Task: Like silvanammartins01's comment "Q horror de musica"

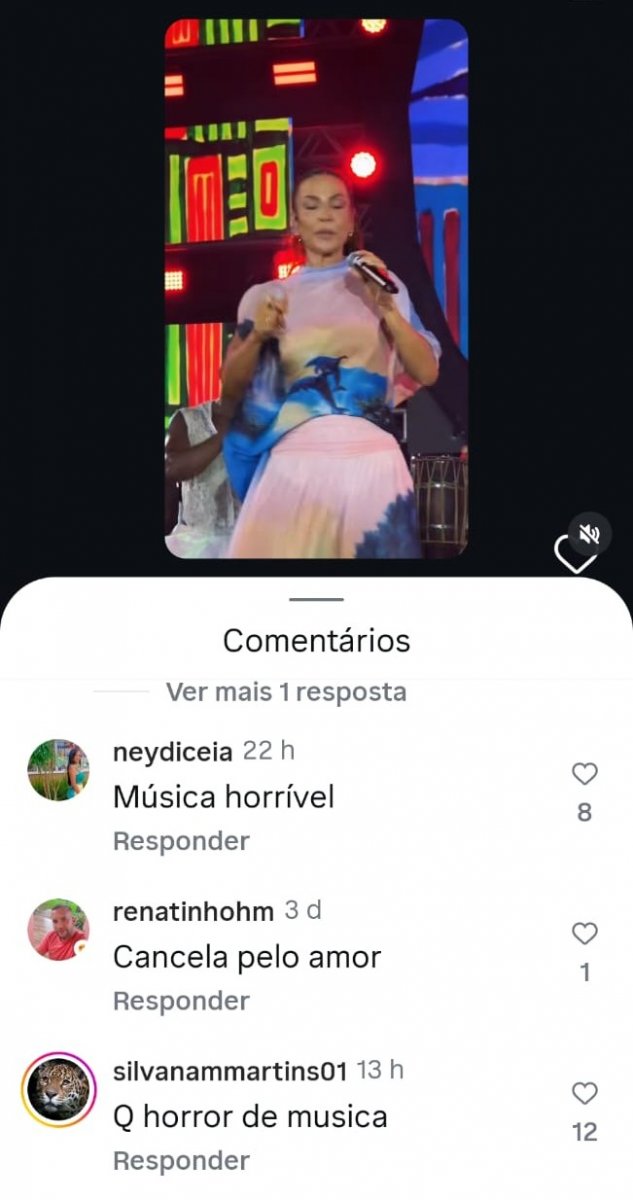Action: click(584, 1094)
